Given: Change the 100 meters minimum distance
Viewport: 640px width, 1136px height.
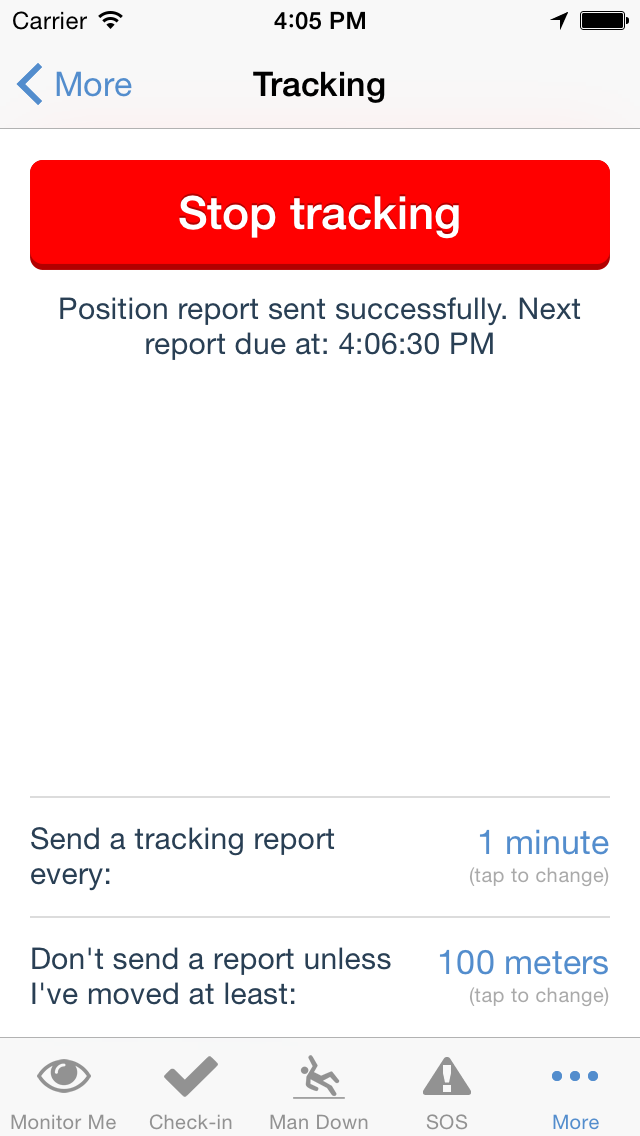Looking at the screenshot, I should (x=523, y=976).
